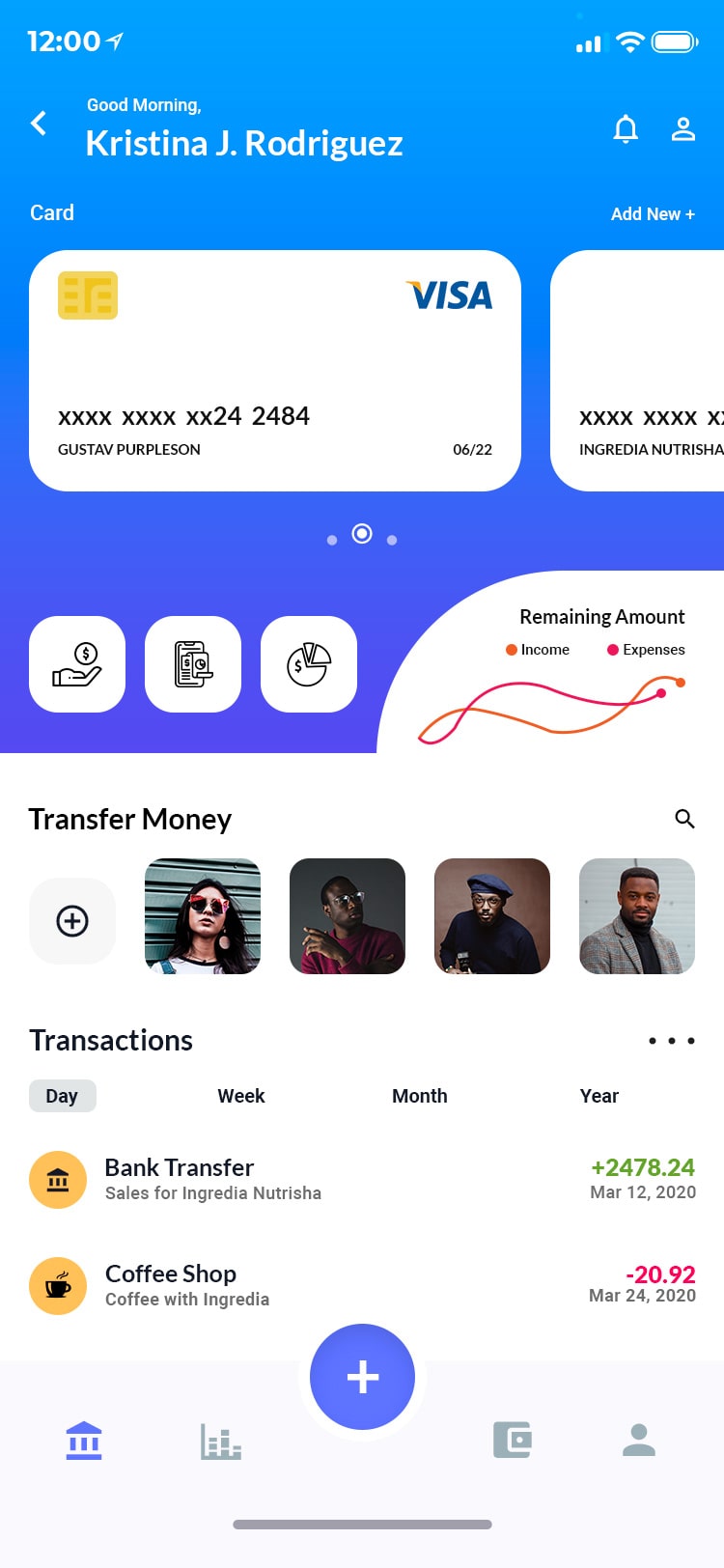Open the account icon in the top bar
Screen dimensions: 724x1568
pos(683,129)
